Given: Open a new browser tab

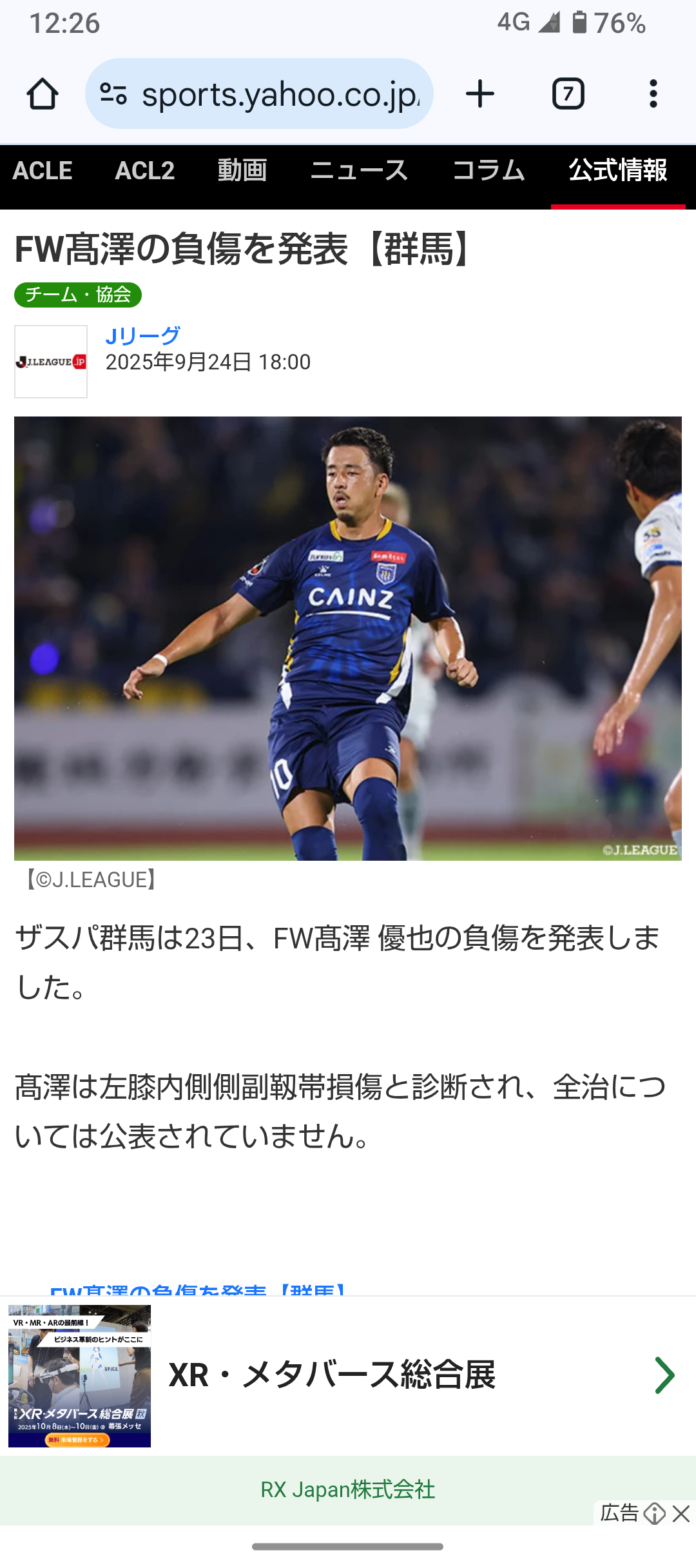Looking at the screenshot, I should (x=480, y=94).
